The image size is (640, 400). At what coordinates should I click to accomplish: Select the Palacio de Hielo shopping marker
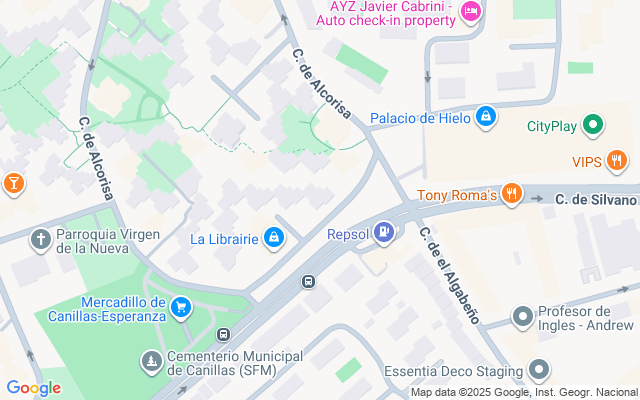tap(486, 117)
